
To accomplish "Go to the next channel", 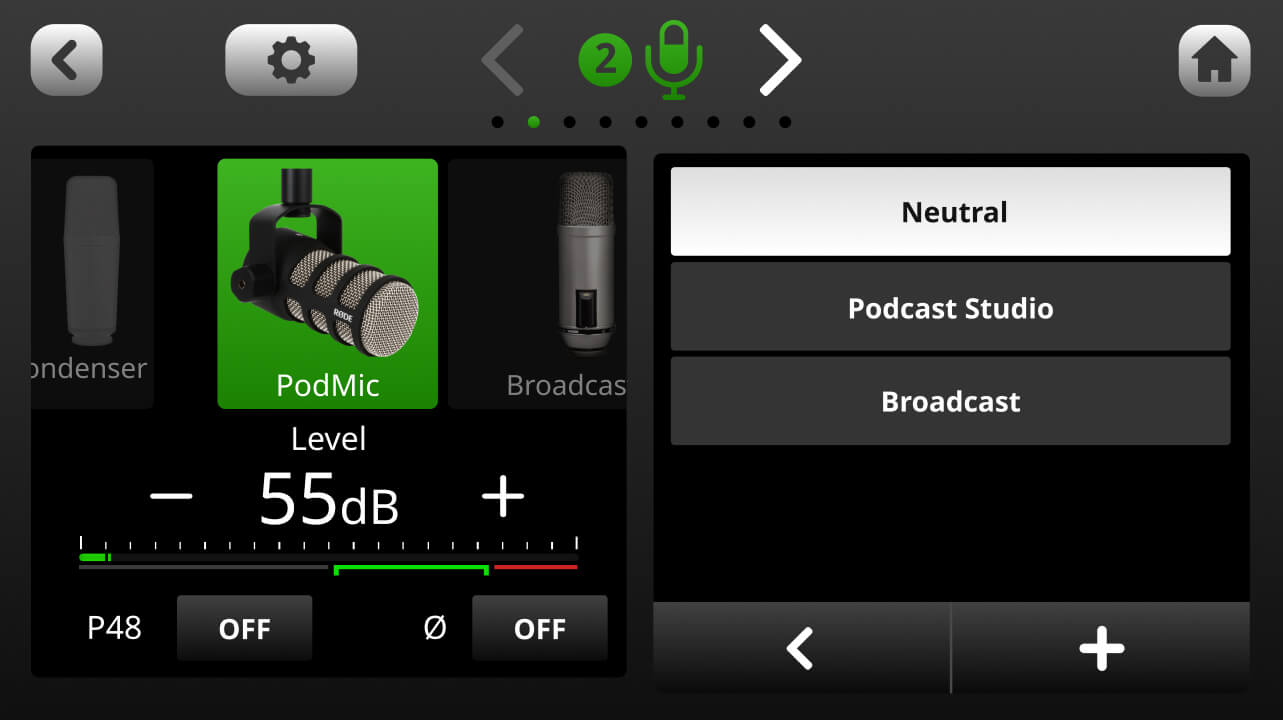I will [x=780, y=60].
